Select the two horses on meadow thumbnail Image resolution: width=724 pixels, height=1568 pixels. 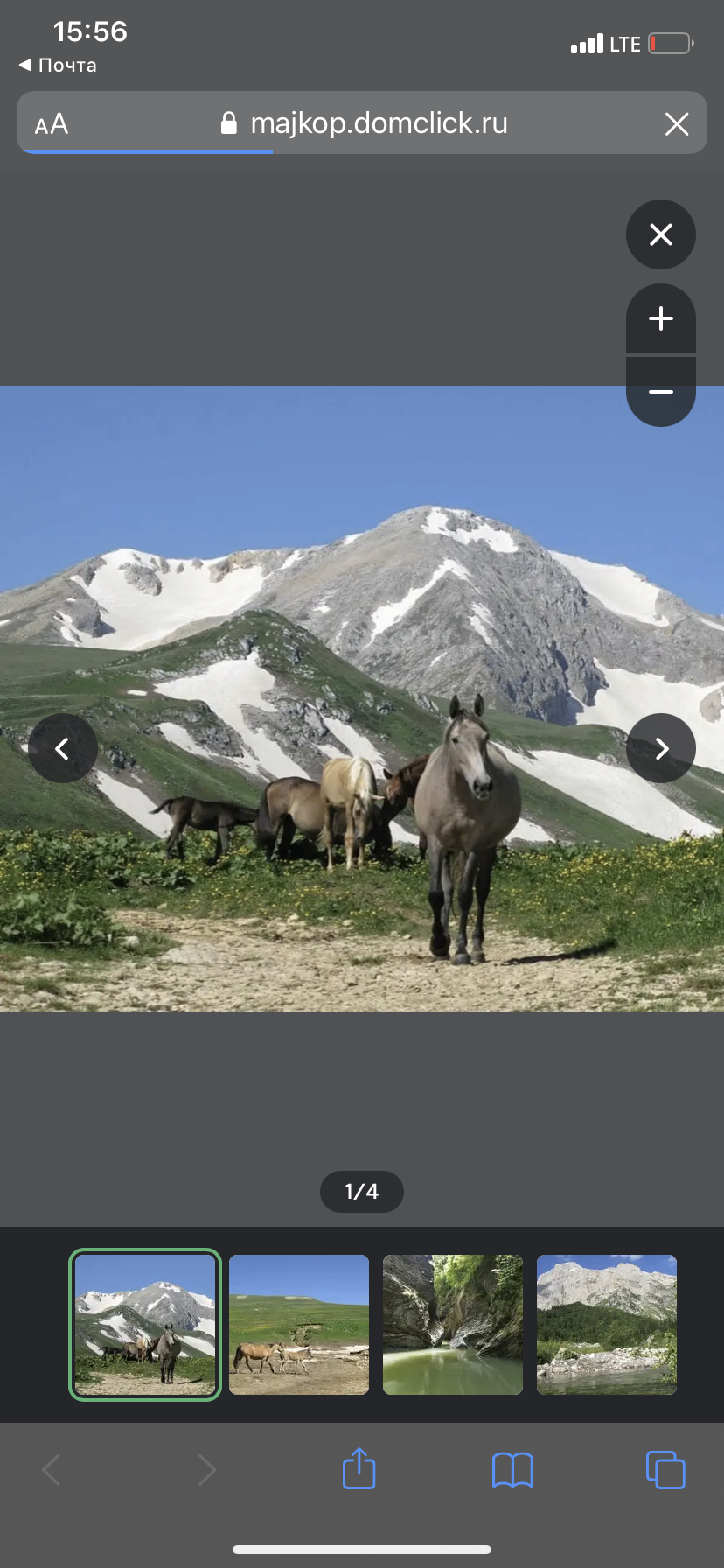point(299,1325)
